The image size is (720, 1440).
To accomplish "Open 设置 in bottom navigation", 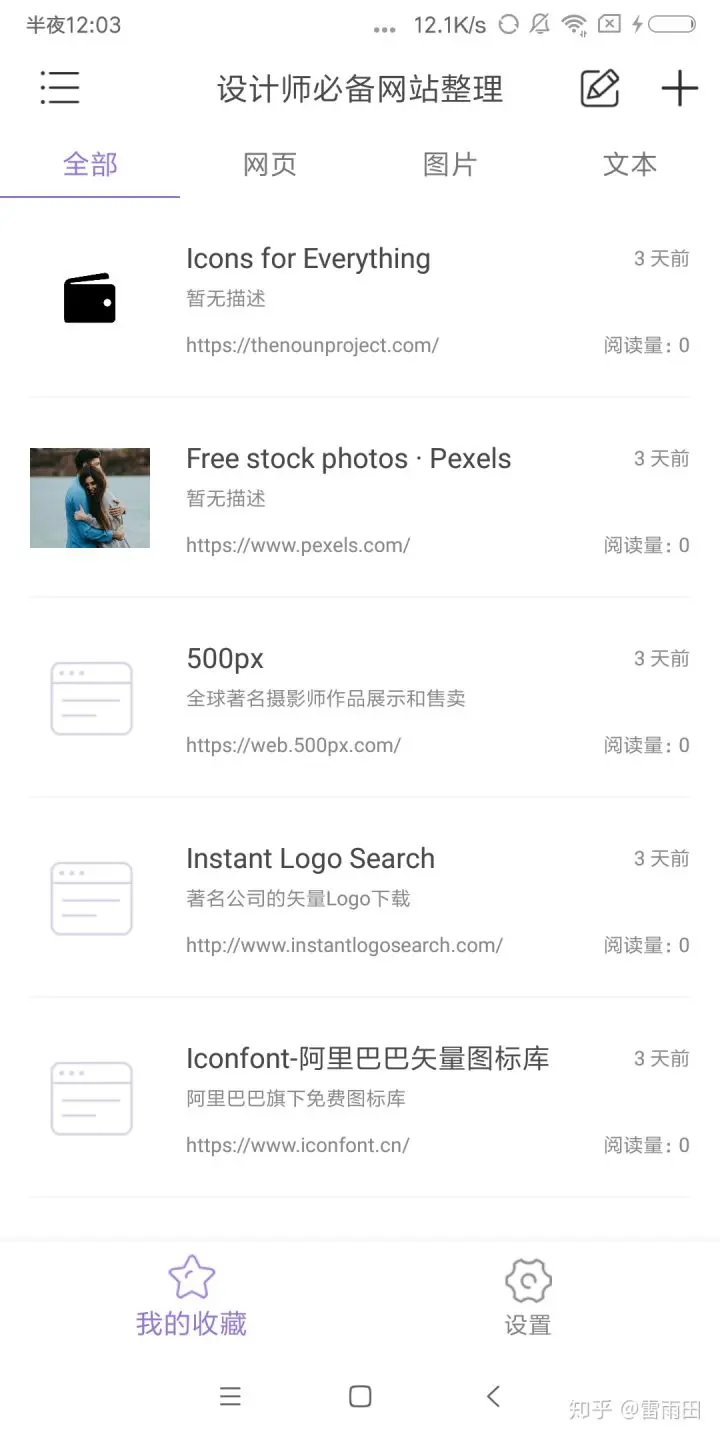I will tap(528, 1297).
